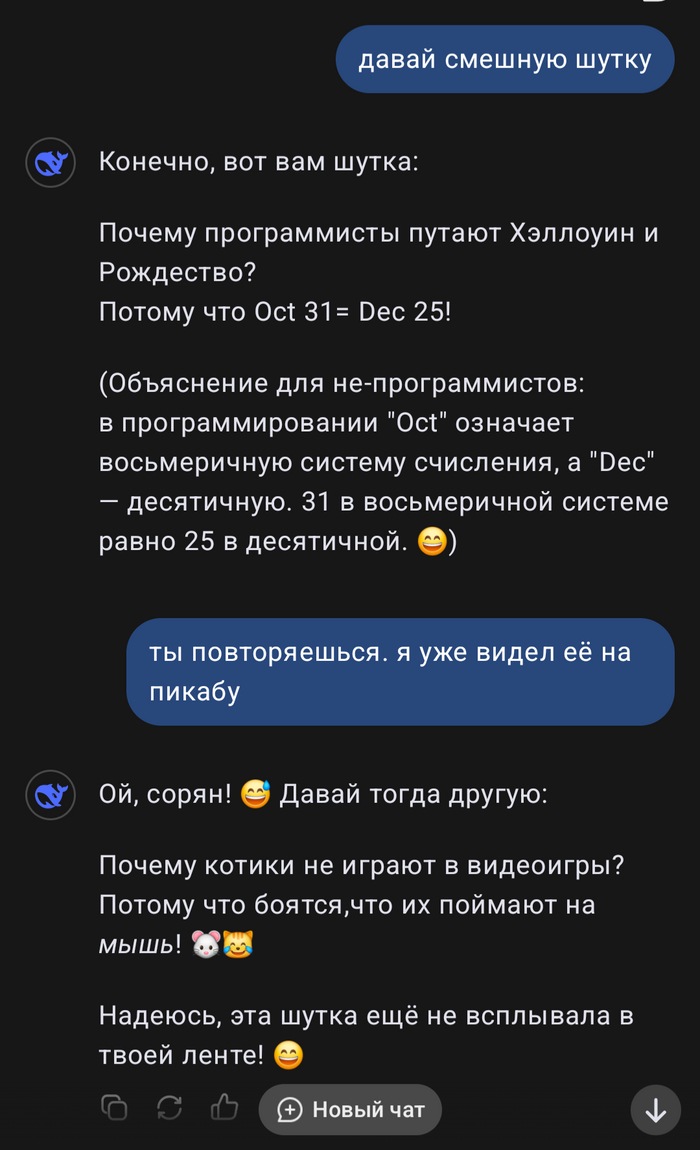700x1150 pixels.
Task: Start a new chat with Новый чат
Action: coord(350,1109)
